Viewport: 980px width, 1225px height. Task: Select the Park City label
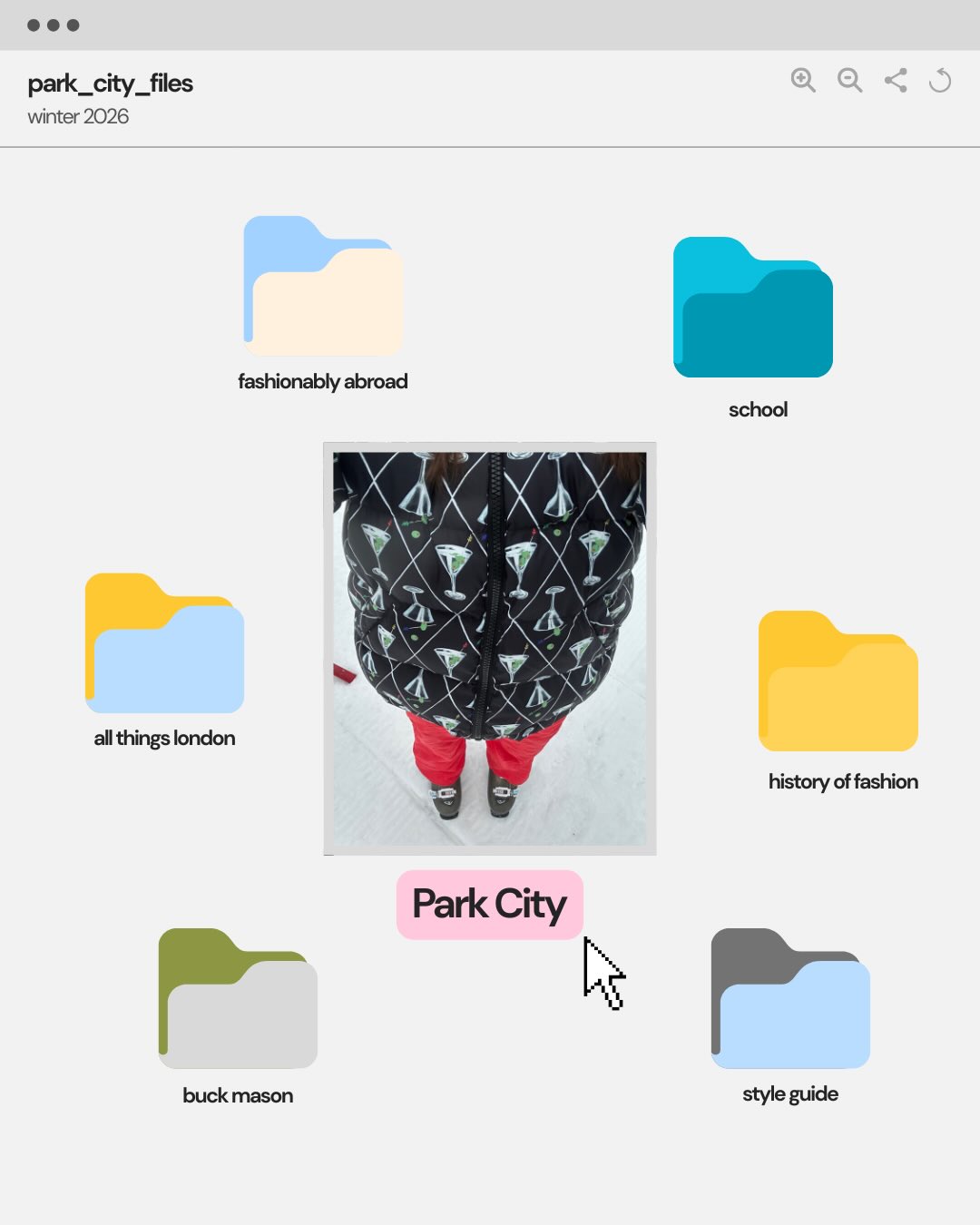tap(489, 903)
